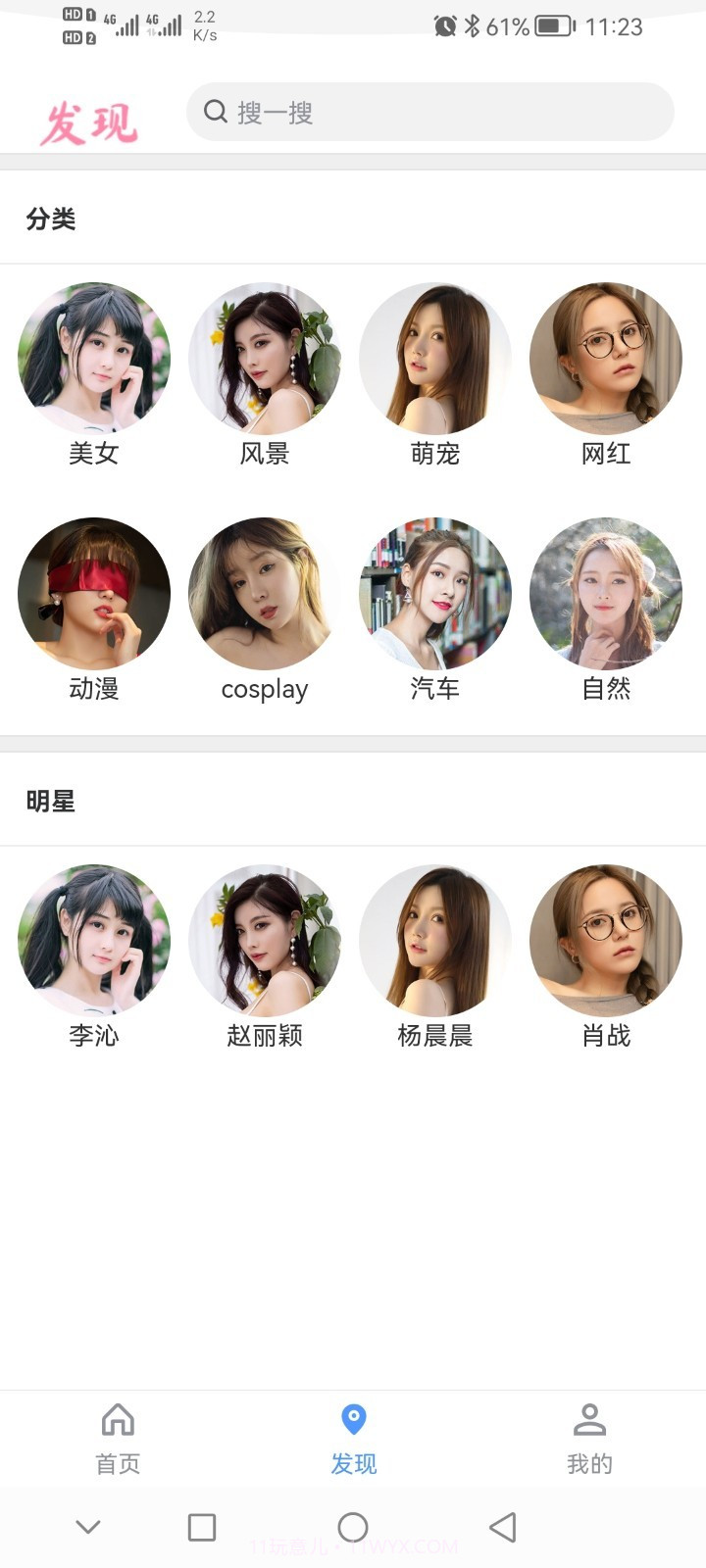This screenshot has width=706, height=1568.
Task: Open 肖战's wallpaper collection
Action: tap(606, 939)
